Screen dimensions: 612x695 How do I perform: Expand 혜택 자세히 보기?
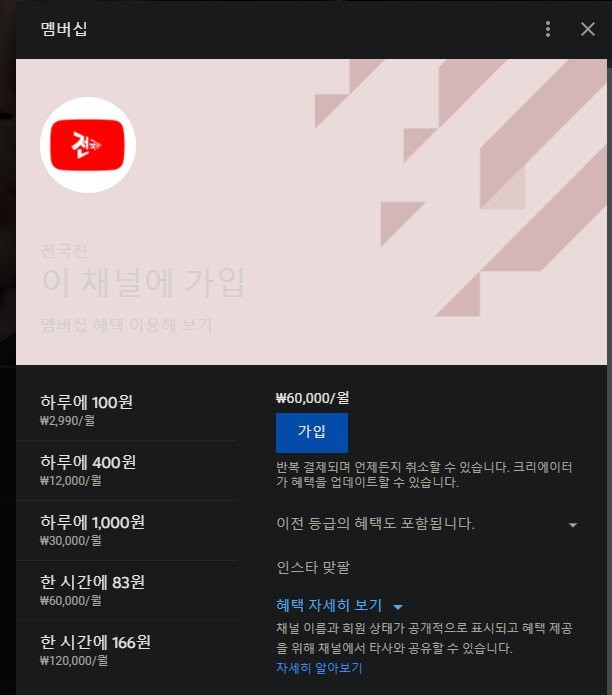[339, 606]
